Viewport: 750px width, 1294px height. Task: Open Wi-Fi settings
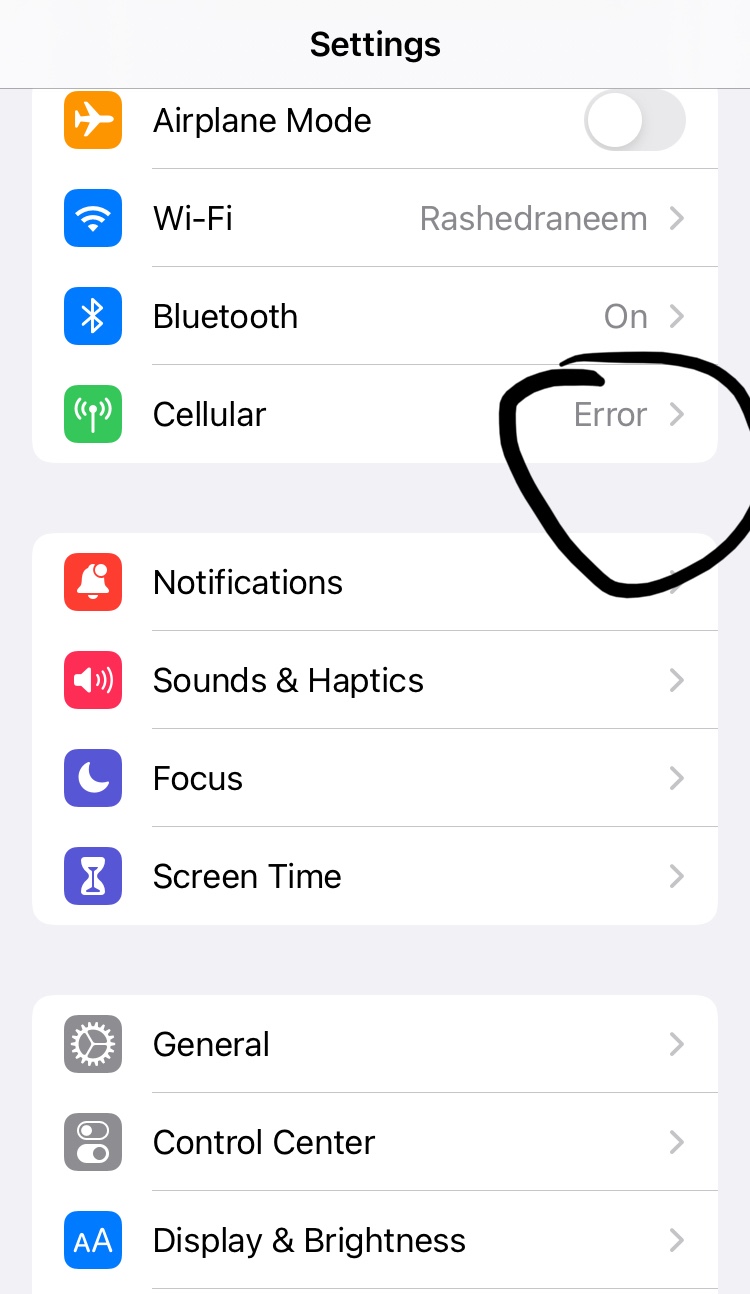[x=375, y=218]
